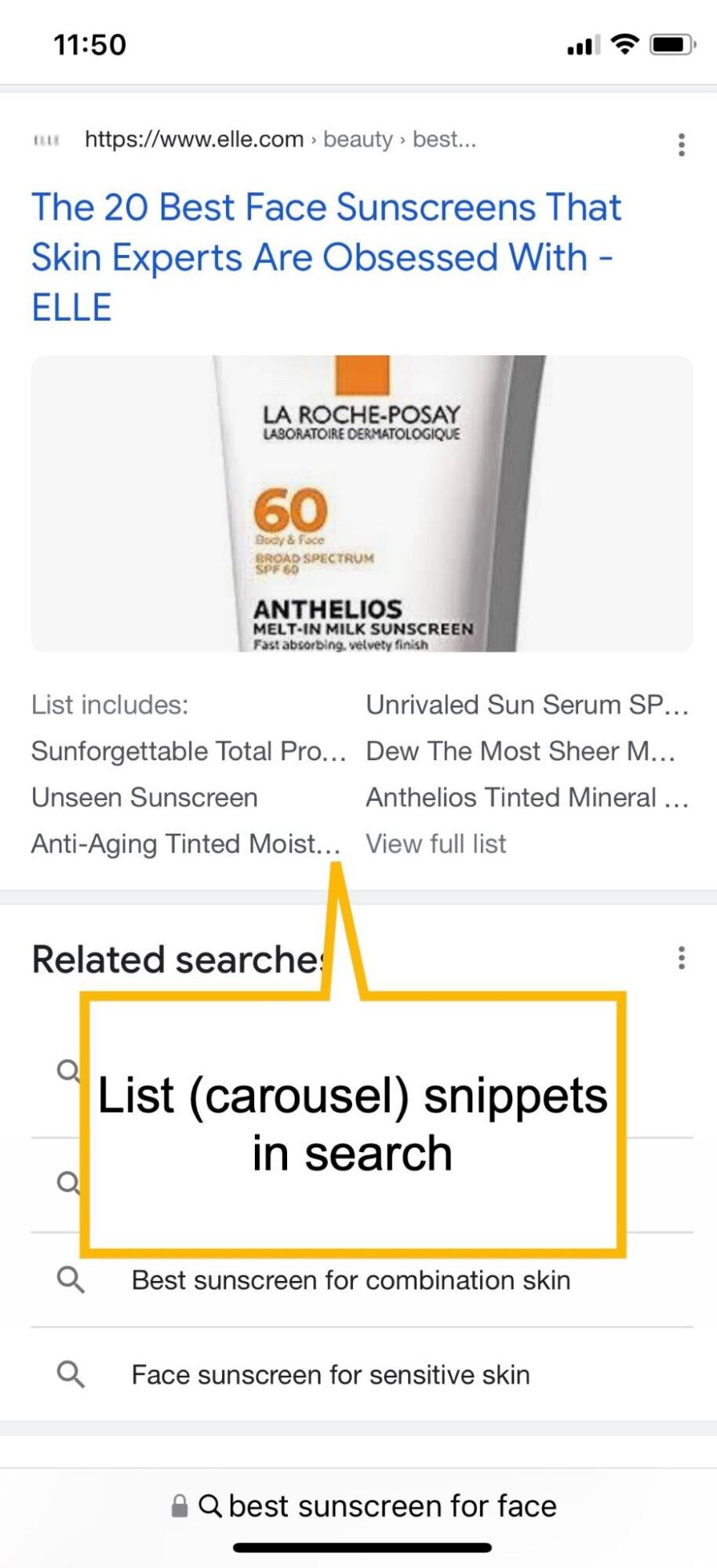
Task: Open the "Anthelios Tinted Mineral" link
Action: point(526,797)
